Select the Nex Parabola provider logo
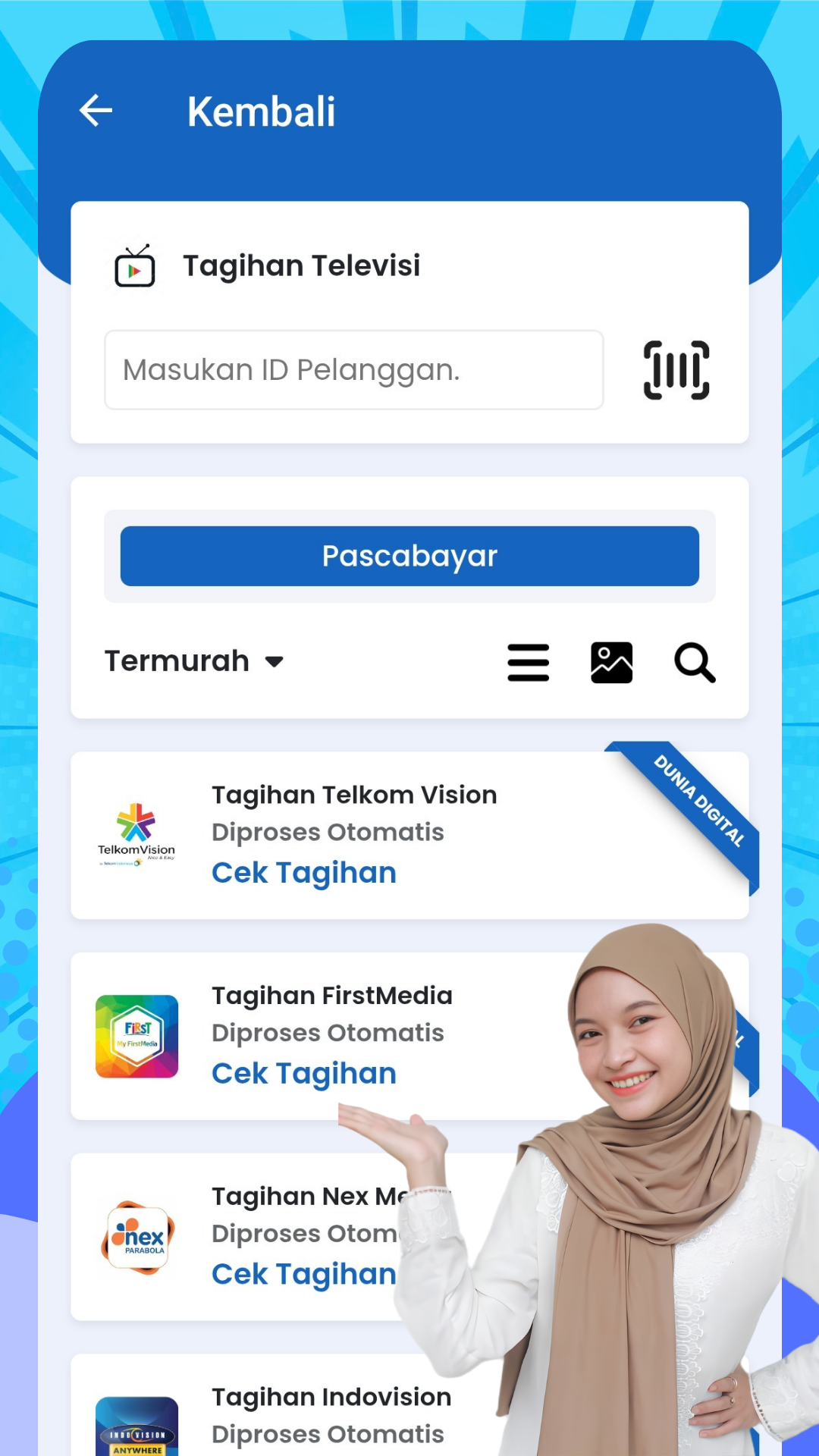819x1456 pixels. (136, 1238)
